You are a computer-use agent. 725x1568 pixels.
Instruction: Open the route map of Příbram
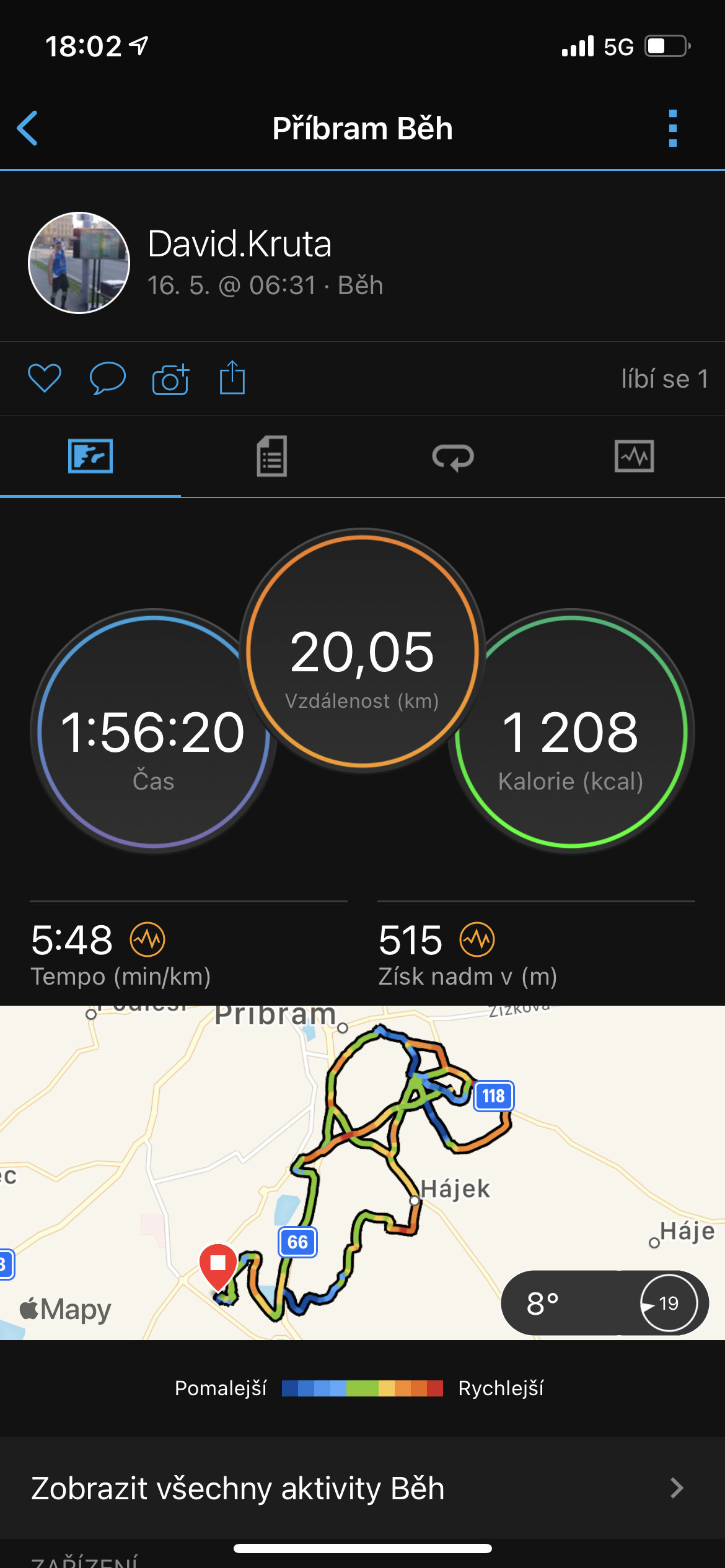point(362,1172)
